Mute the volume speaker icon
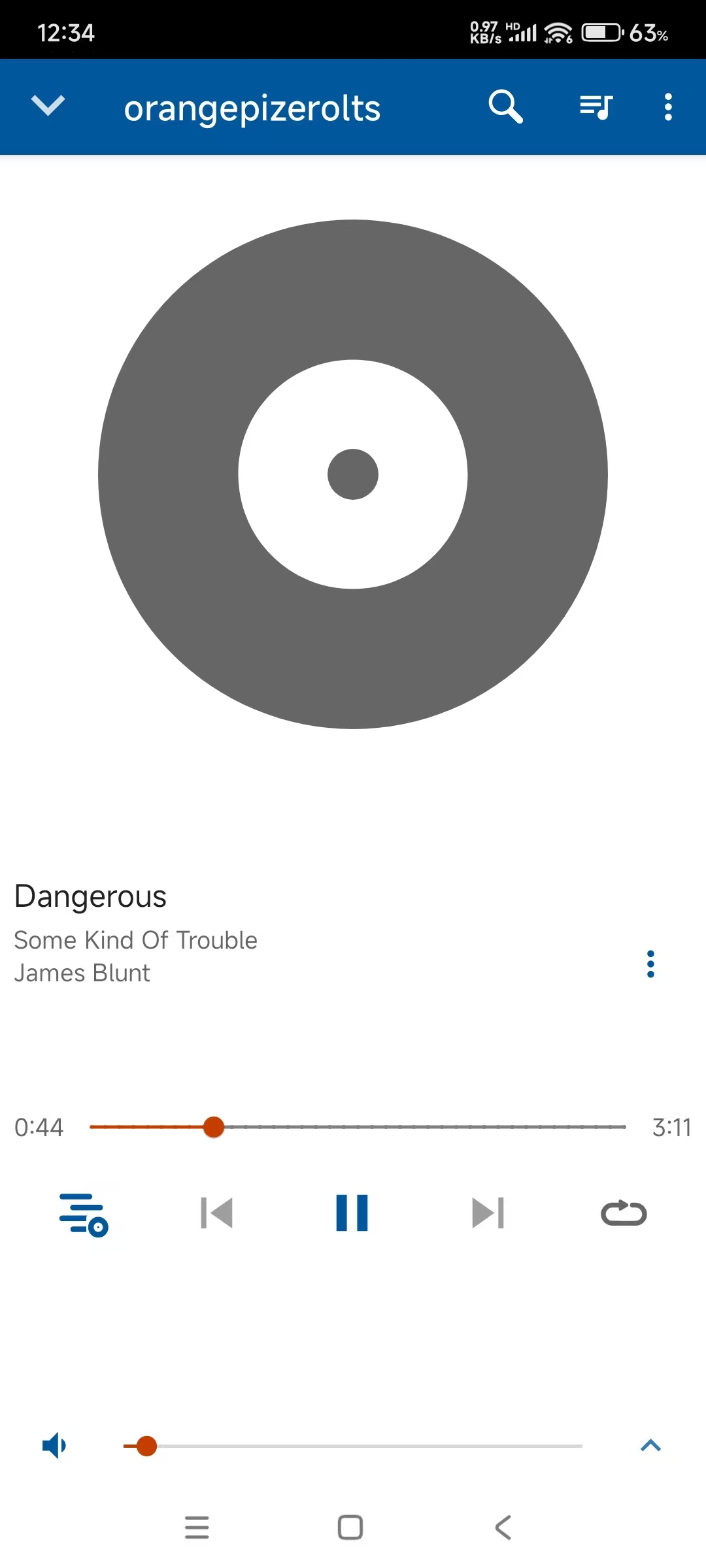Image resolution: width=706 pixels, height=1568 pixels. (54, 1446)
